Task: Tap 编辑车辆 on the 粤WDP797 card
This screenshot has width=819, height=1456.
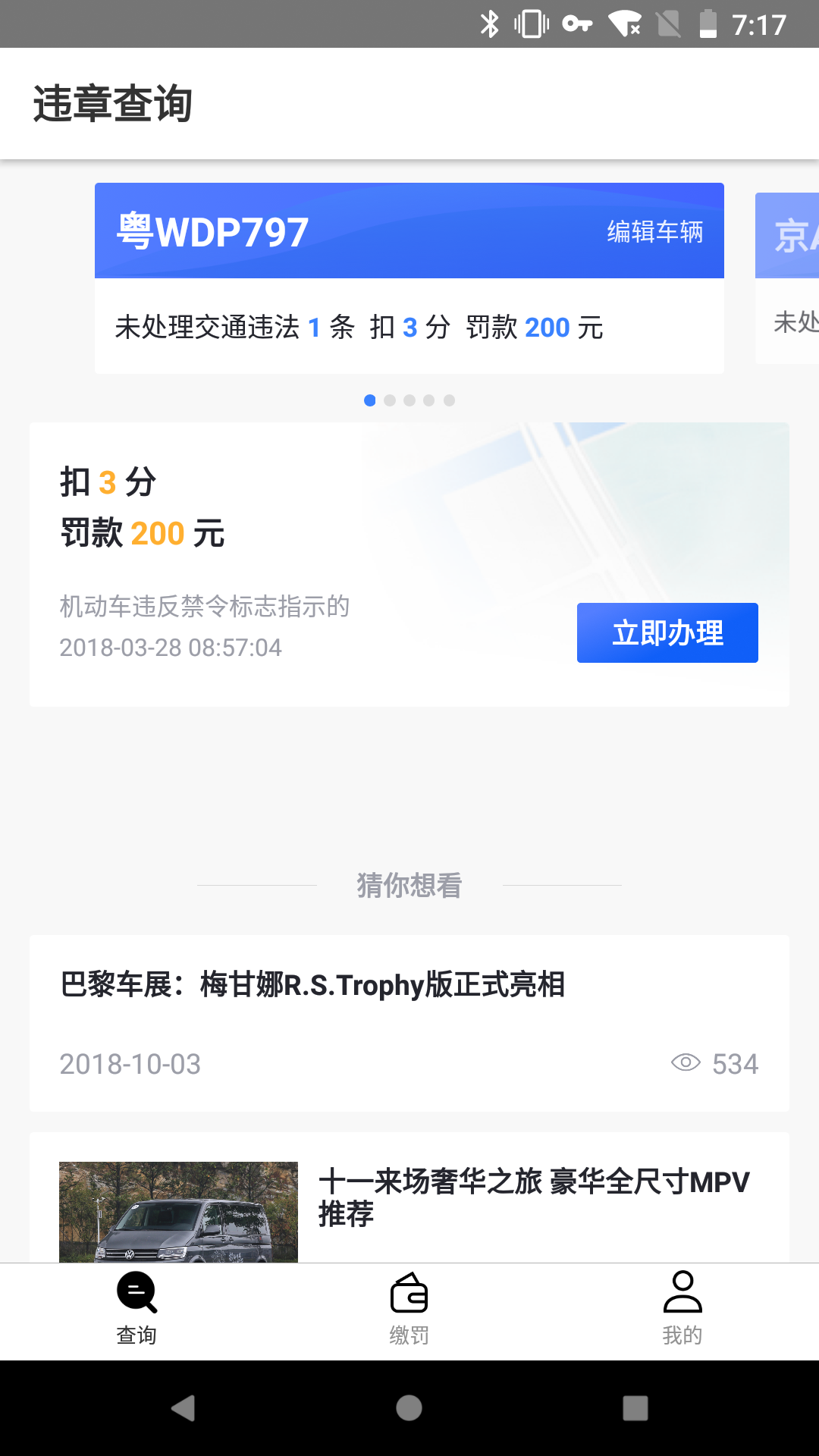Action: click(x=654, y=232)
